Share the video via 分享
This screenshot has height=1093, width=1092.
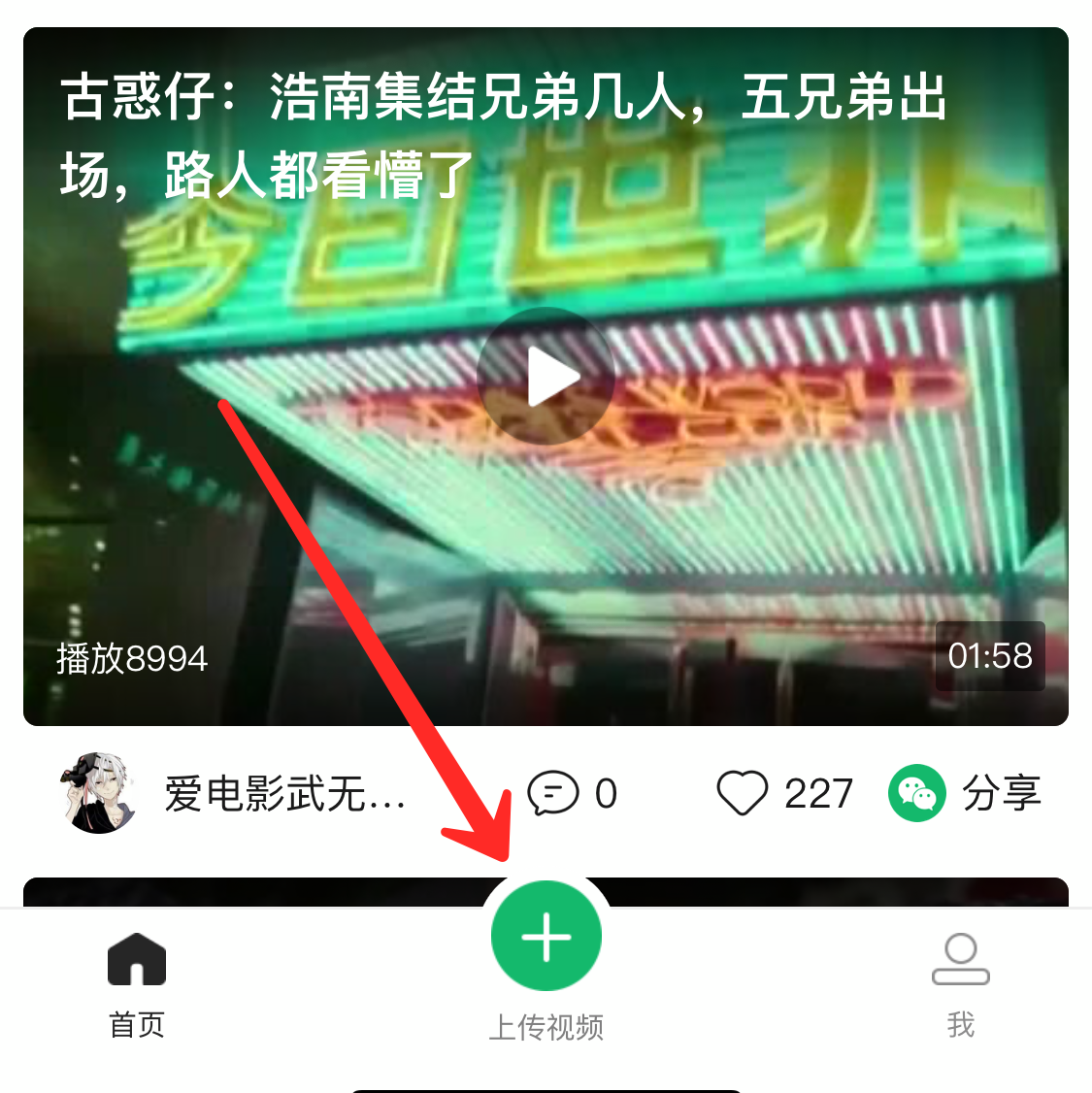964,793
